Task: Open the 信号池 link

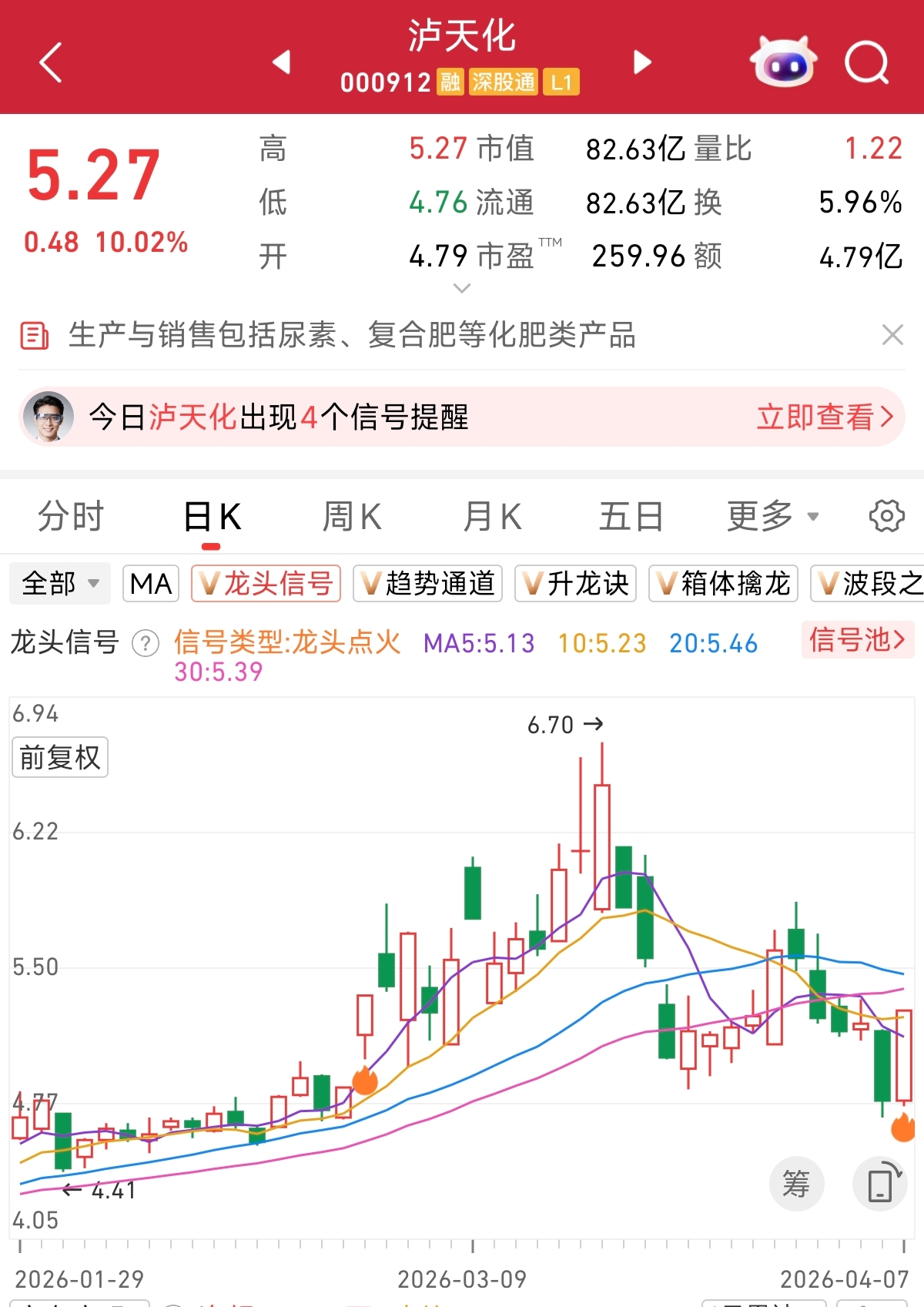Action: (x=857, y=640)
